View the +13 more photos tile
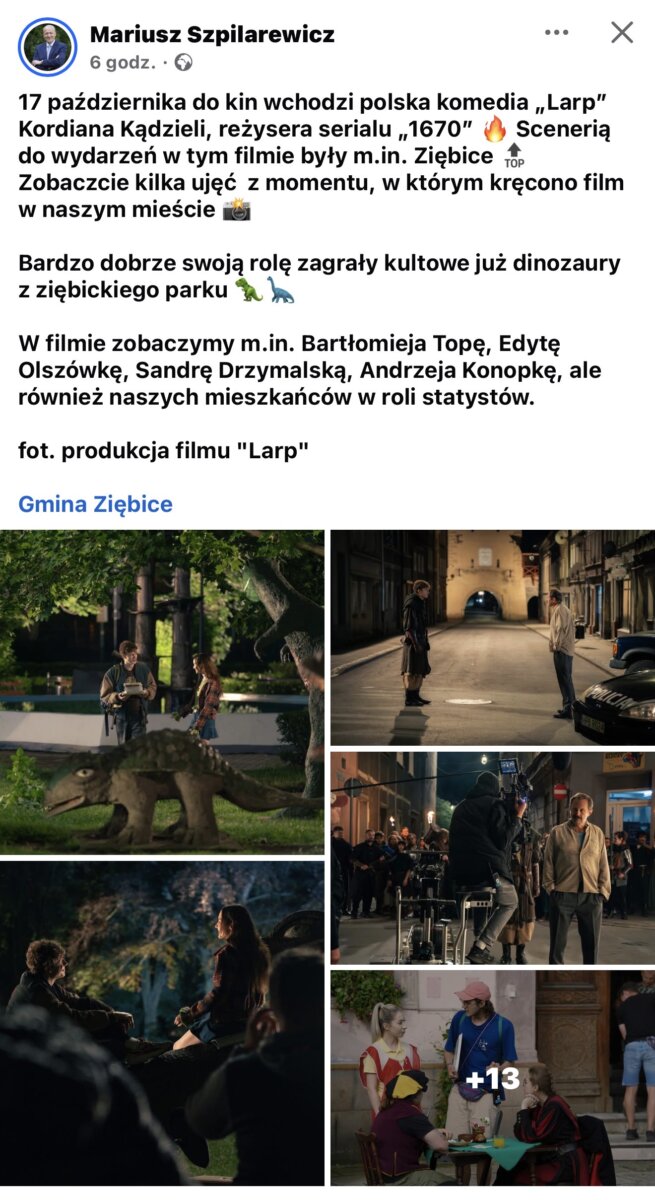This screenshot has width=655, height=1200. tap(493, 1078)
